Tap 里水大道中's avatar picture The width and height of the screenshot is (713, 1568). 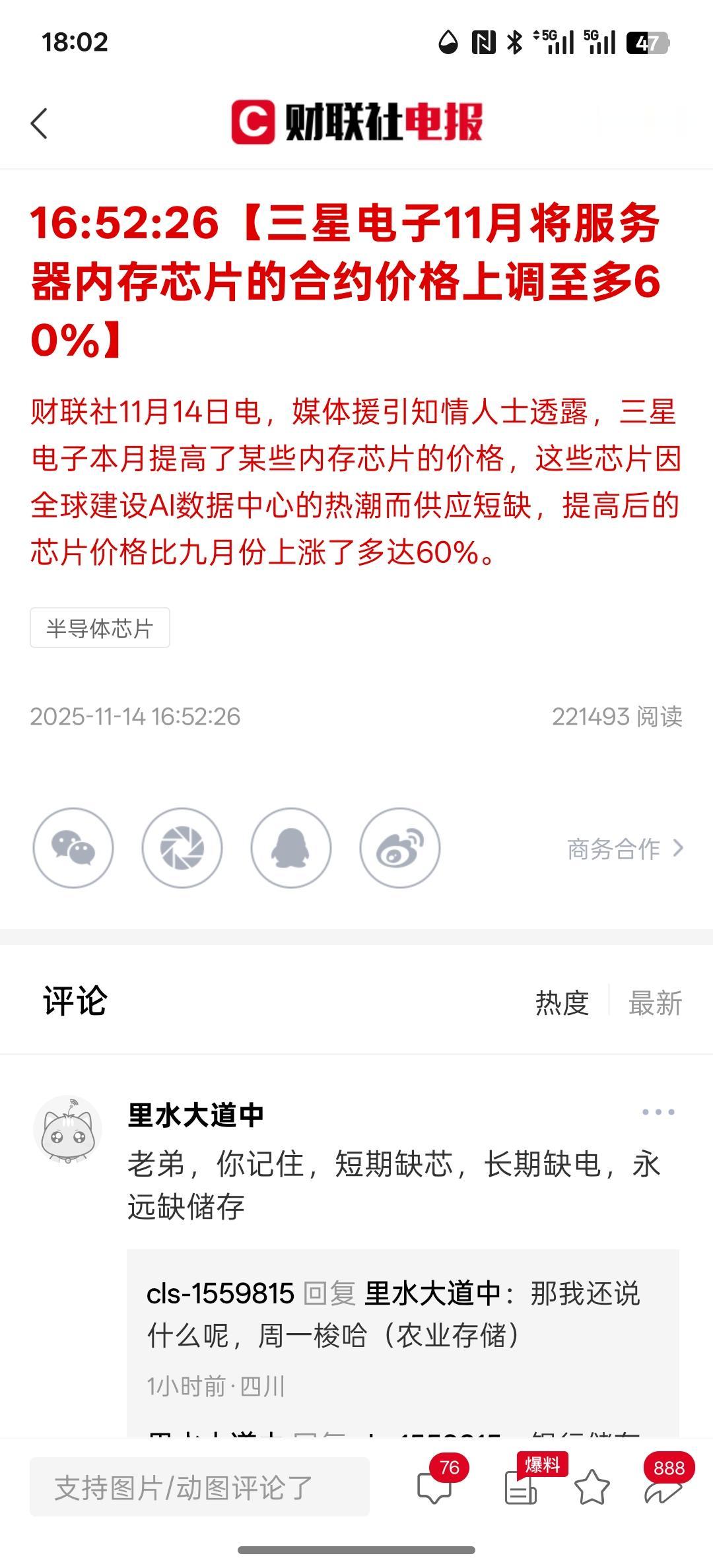click(72, 1130)
